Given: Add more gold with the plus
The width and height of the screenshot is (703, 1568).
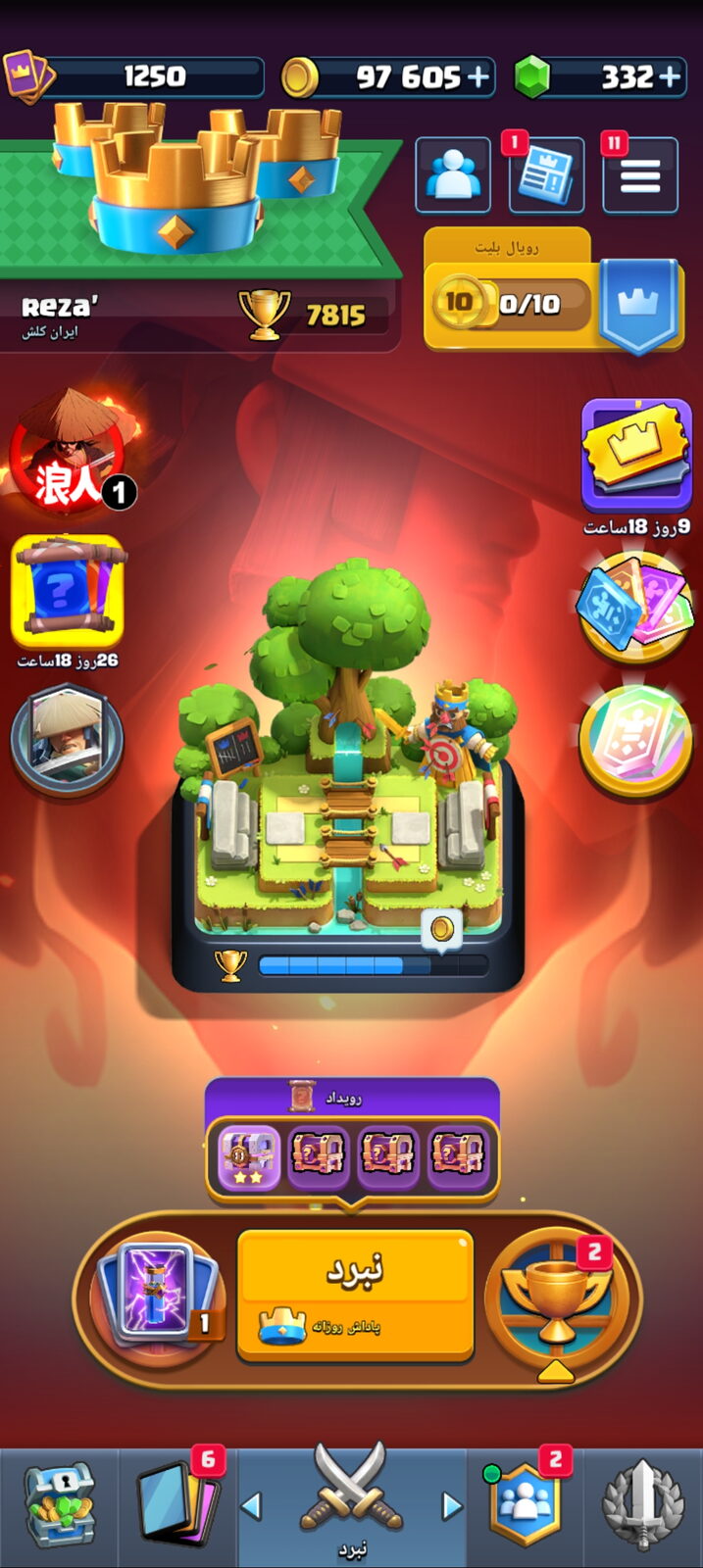Looking at the screenshot, I should (x=478, y=76).
